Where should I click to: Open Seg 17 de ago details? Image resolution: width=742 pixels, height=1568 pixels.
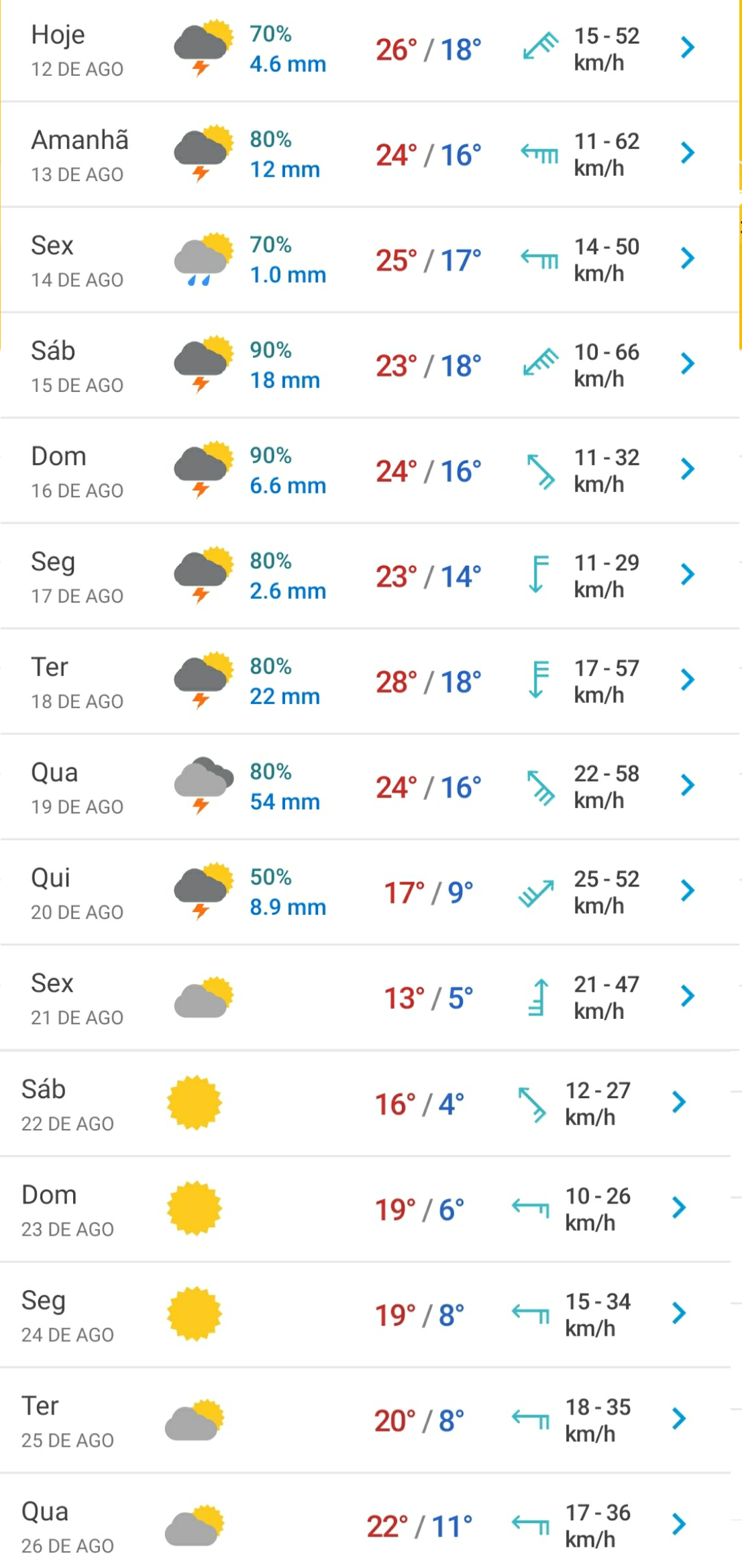[370, 577]
